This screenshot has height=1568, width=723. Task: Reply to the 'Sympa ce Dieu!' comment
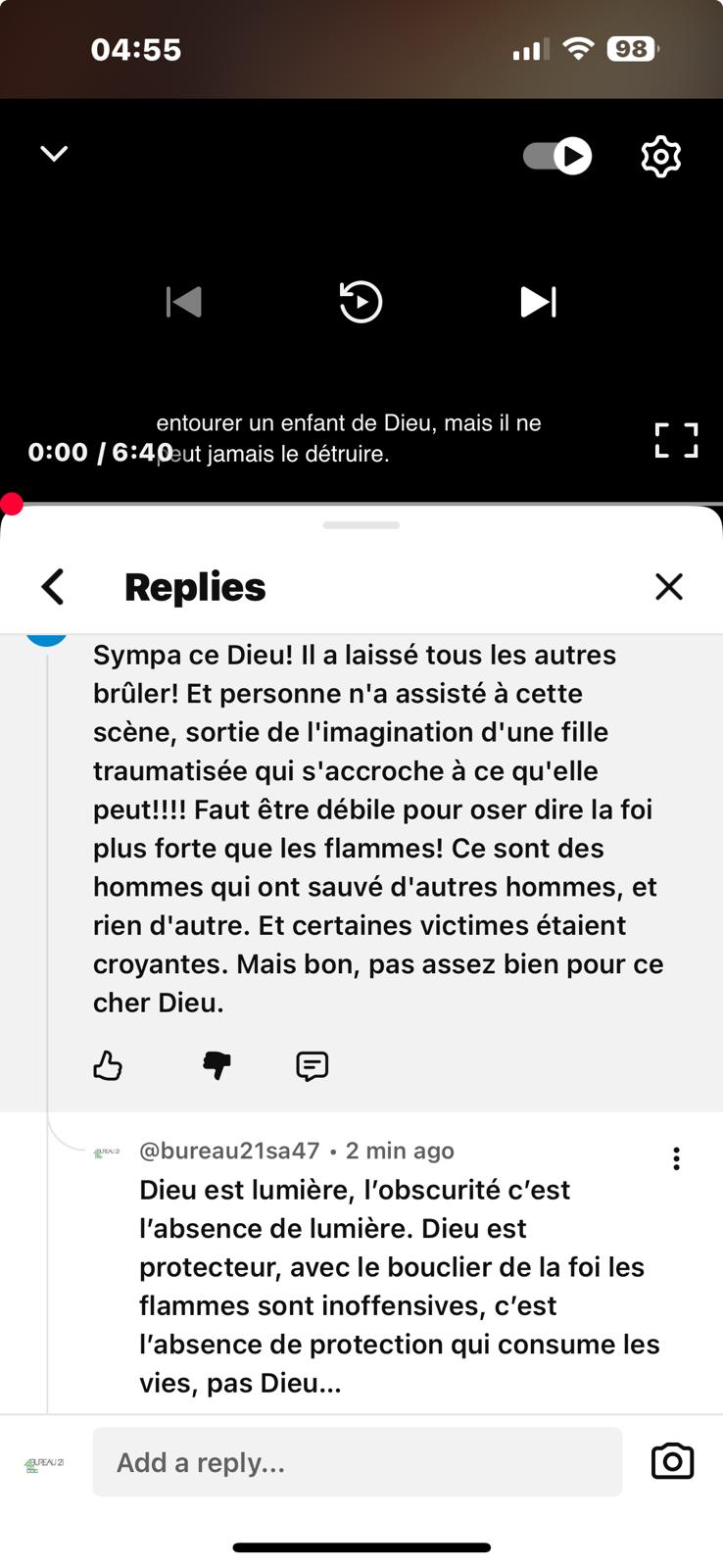[x=312, y=1065]
